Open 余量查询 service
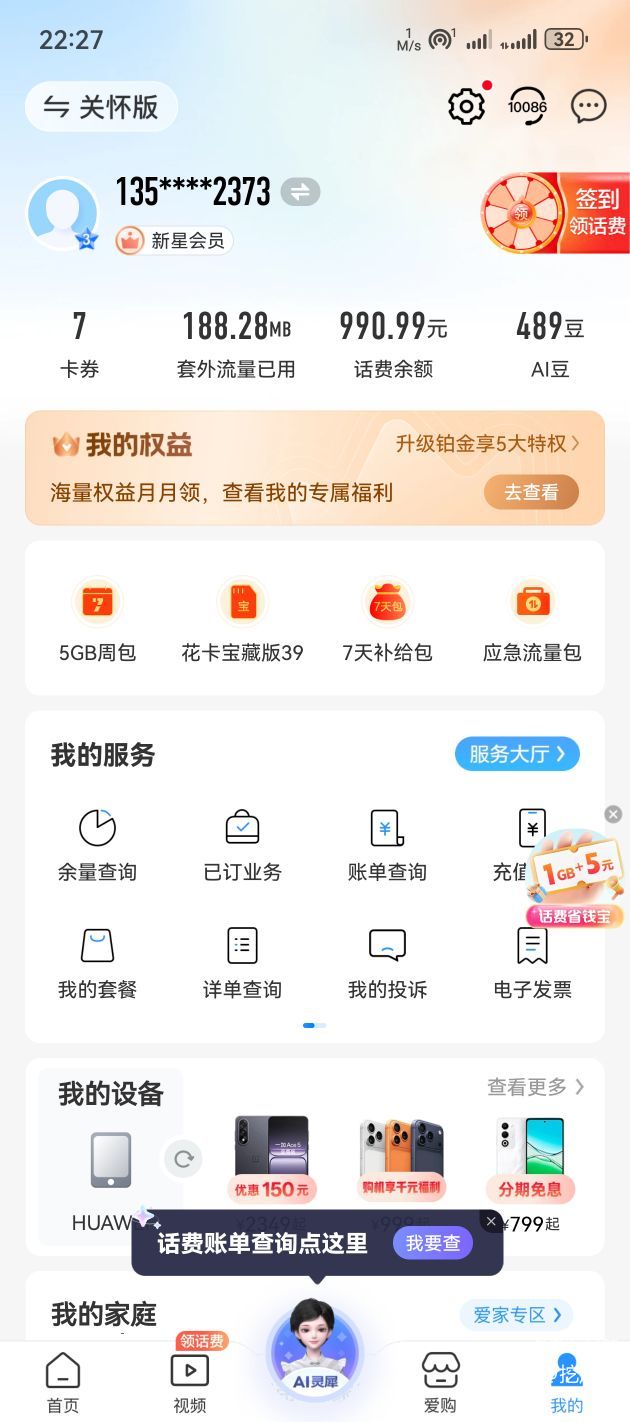This screenshot has width=630, height=1422. (x=97, y=845)
